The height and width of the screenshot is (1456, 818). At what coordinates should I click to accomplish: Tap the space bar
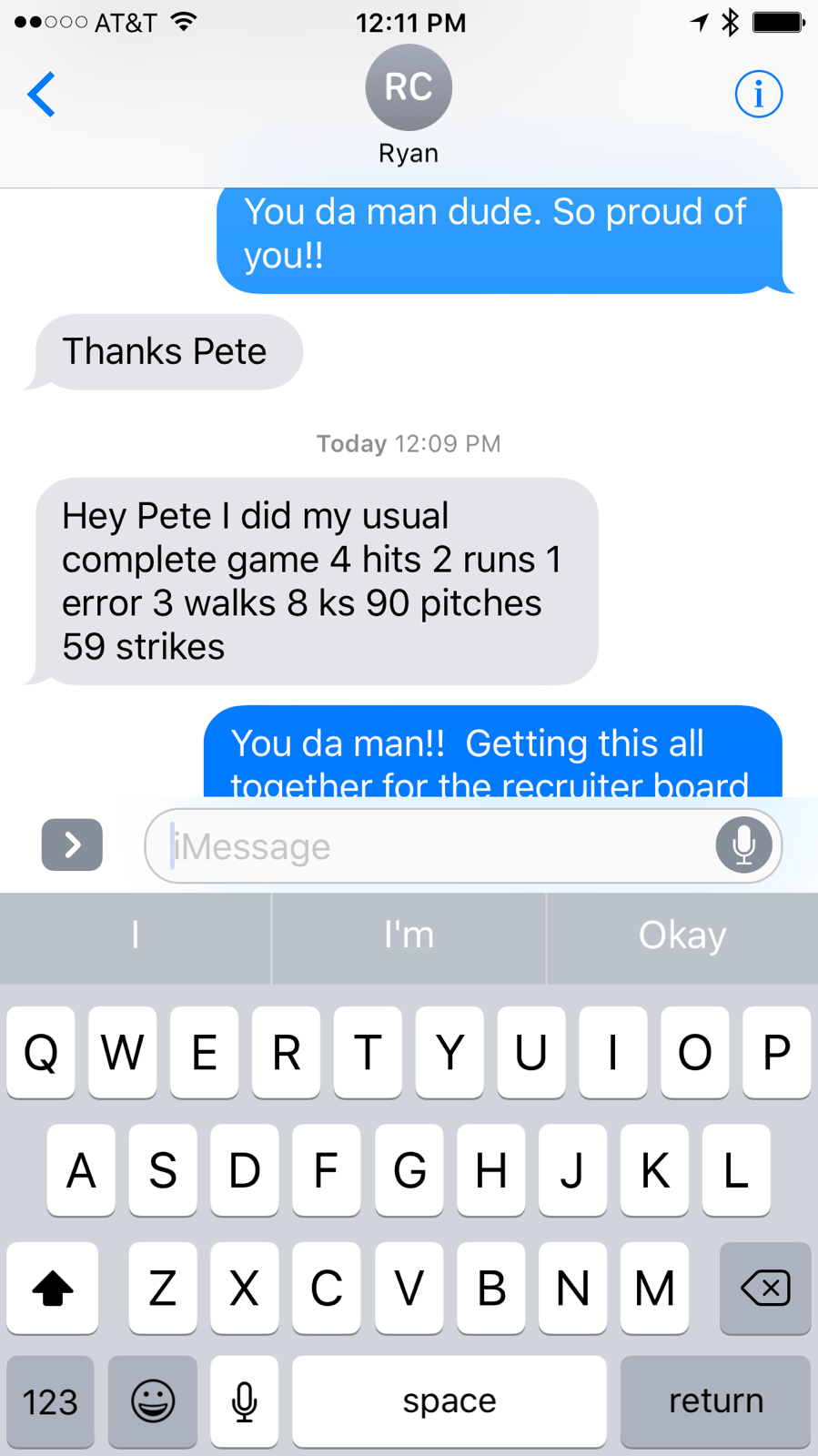pos(449,1400)
